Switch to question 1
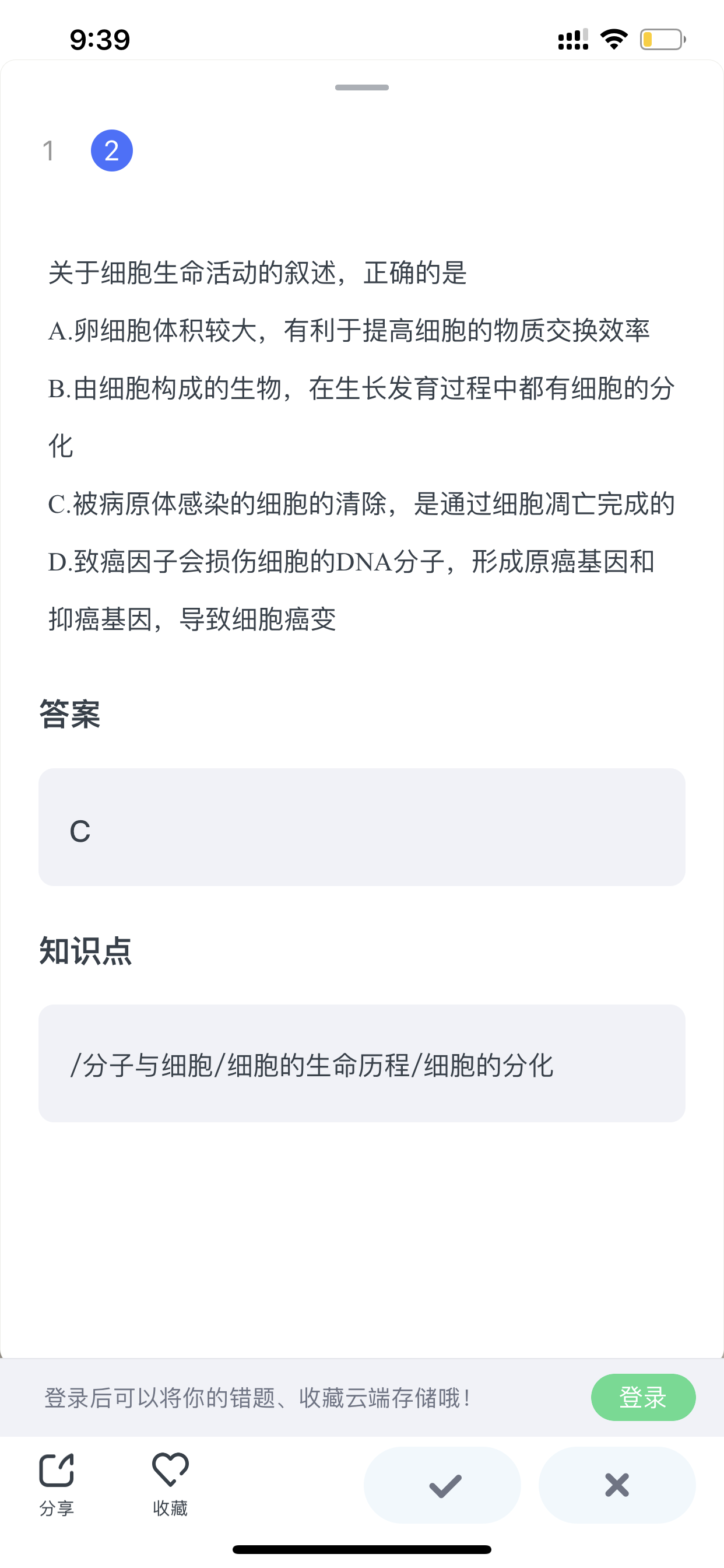724x1568 pixels. [x=48, y=151]
